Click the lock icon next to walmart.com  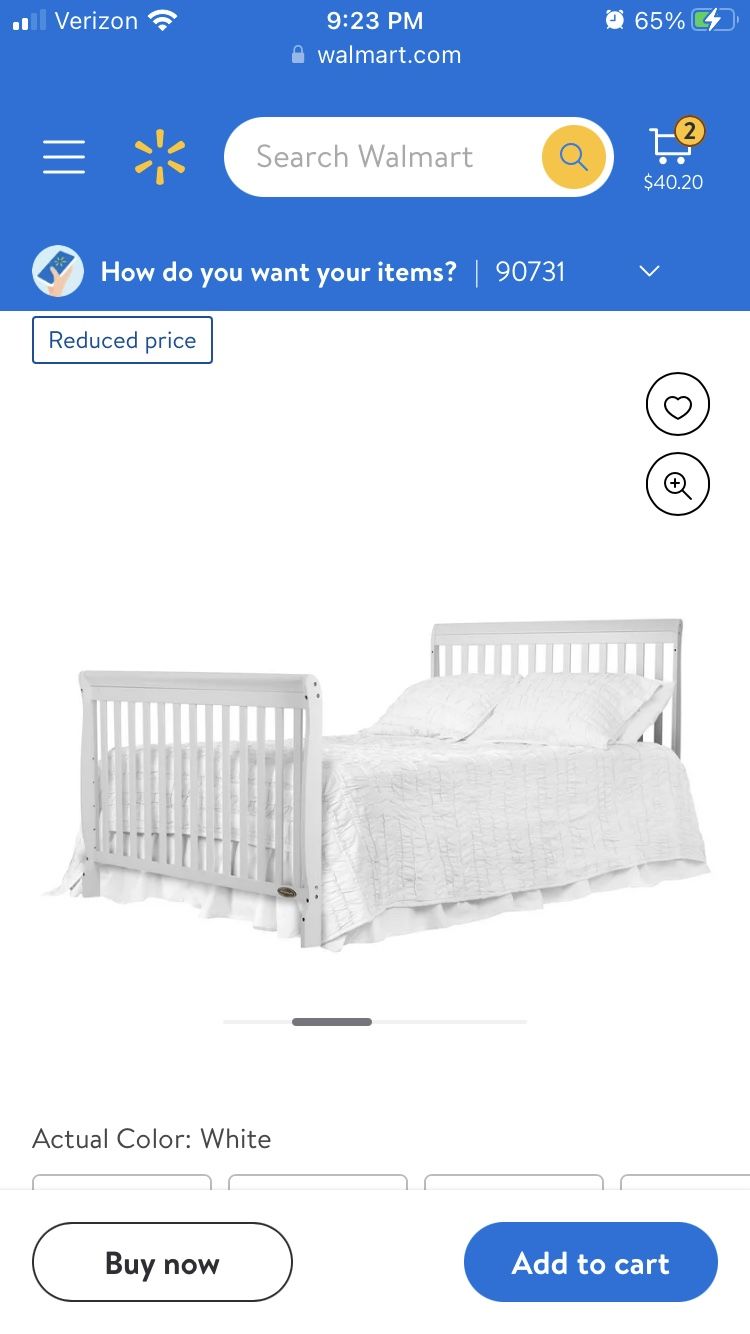(x=297, y=55)
